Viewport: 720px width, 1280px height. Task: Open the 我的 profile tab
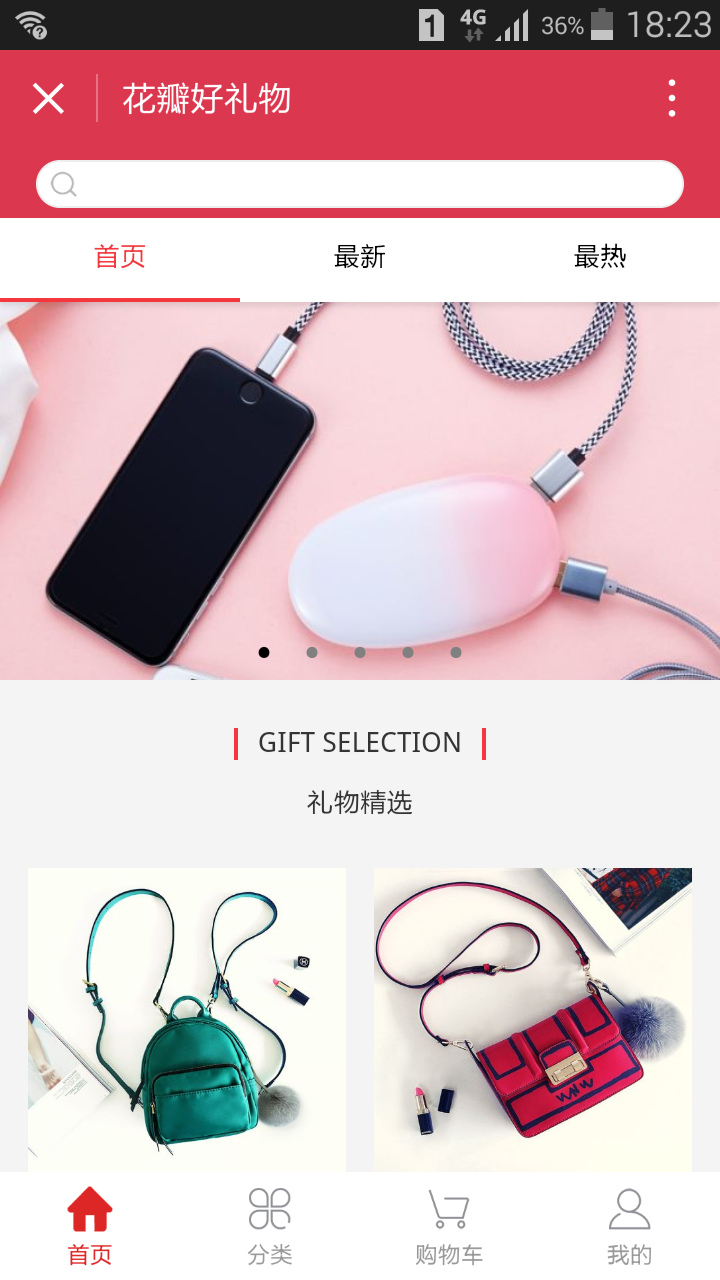(x=629, y=1226)
